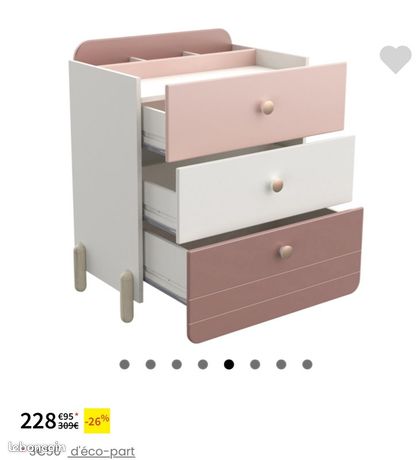
Task: Jump to the first image dot
Action: click(124, 364)
